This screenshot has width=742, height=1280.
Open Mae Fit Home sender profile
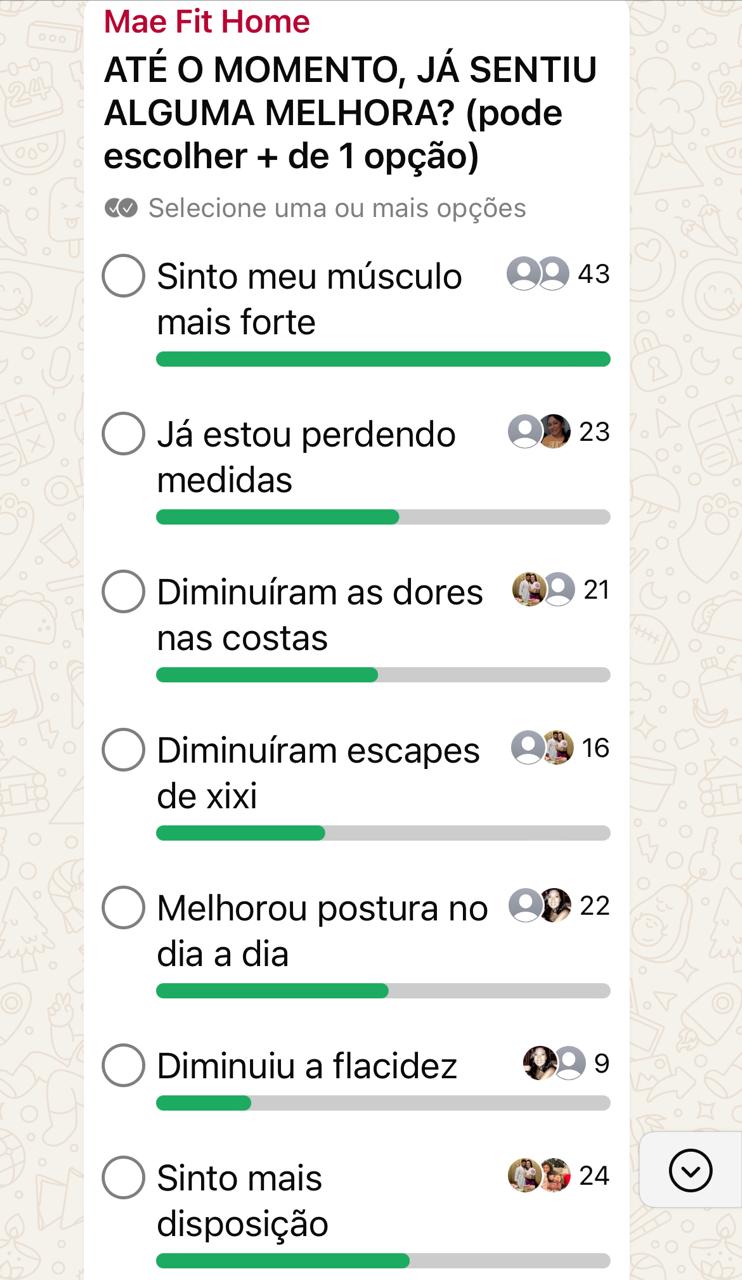207,21
